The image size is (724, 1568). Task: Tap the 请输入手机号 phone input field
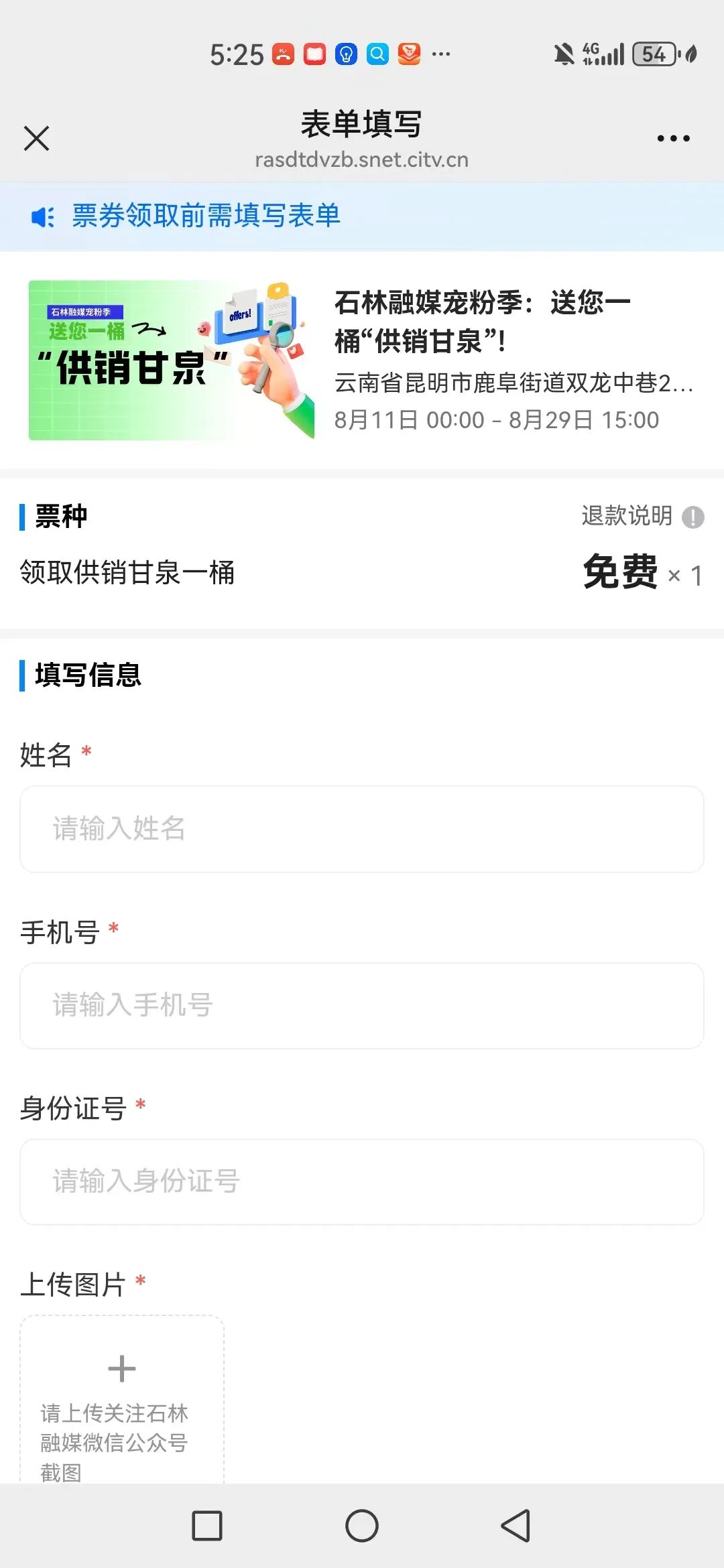click(x=362, y=1005)
